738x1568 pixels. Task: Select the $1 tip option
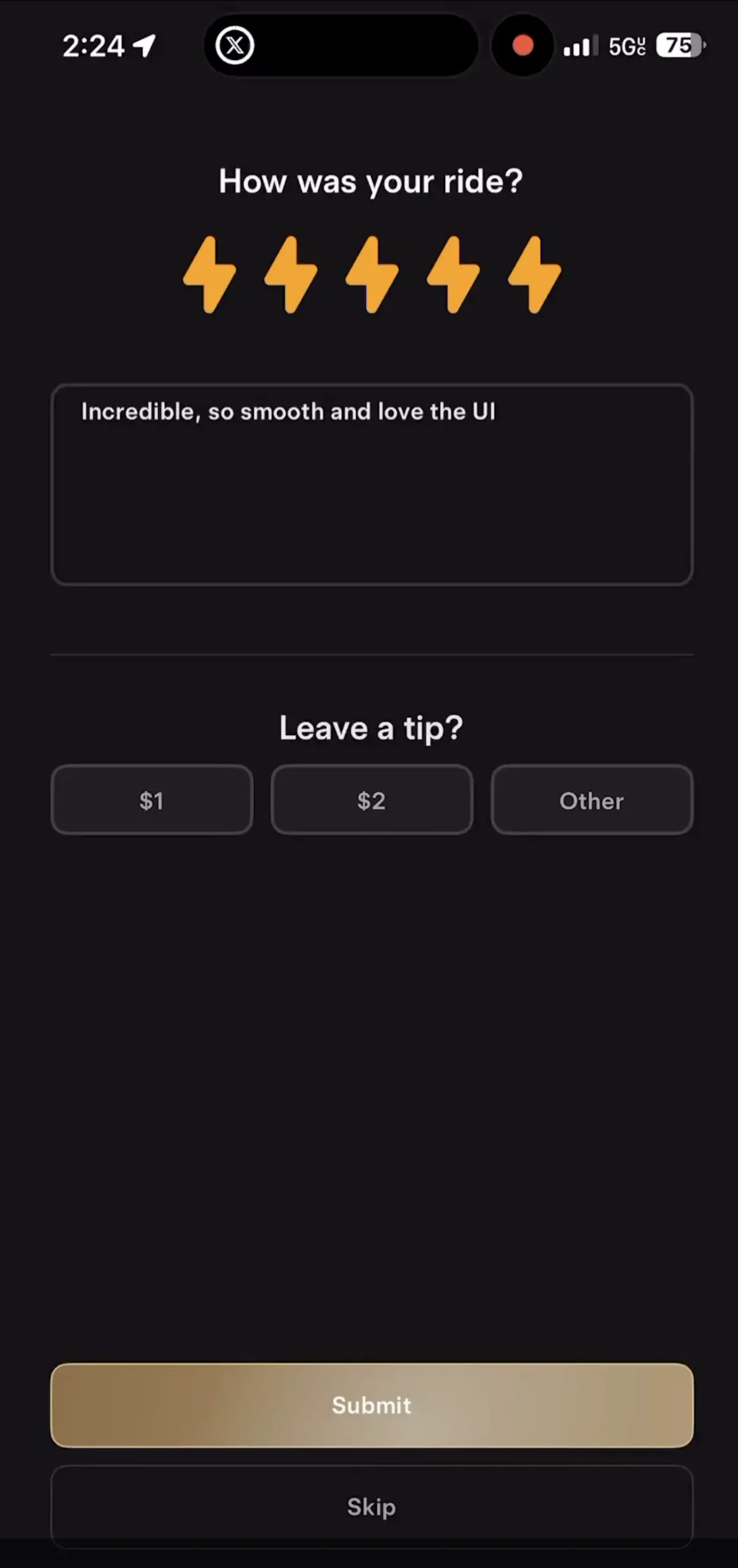point(152,800)
